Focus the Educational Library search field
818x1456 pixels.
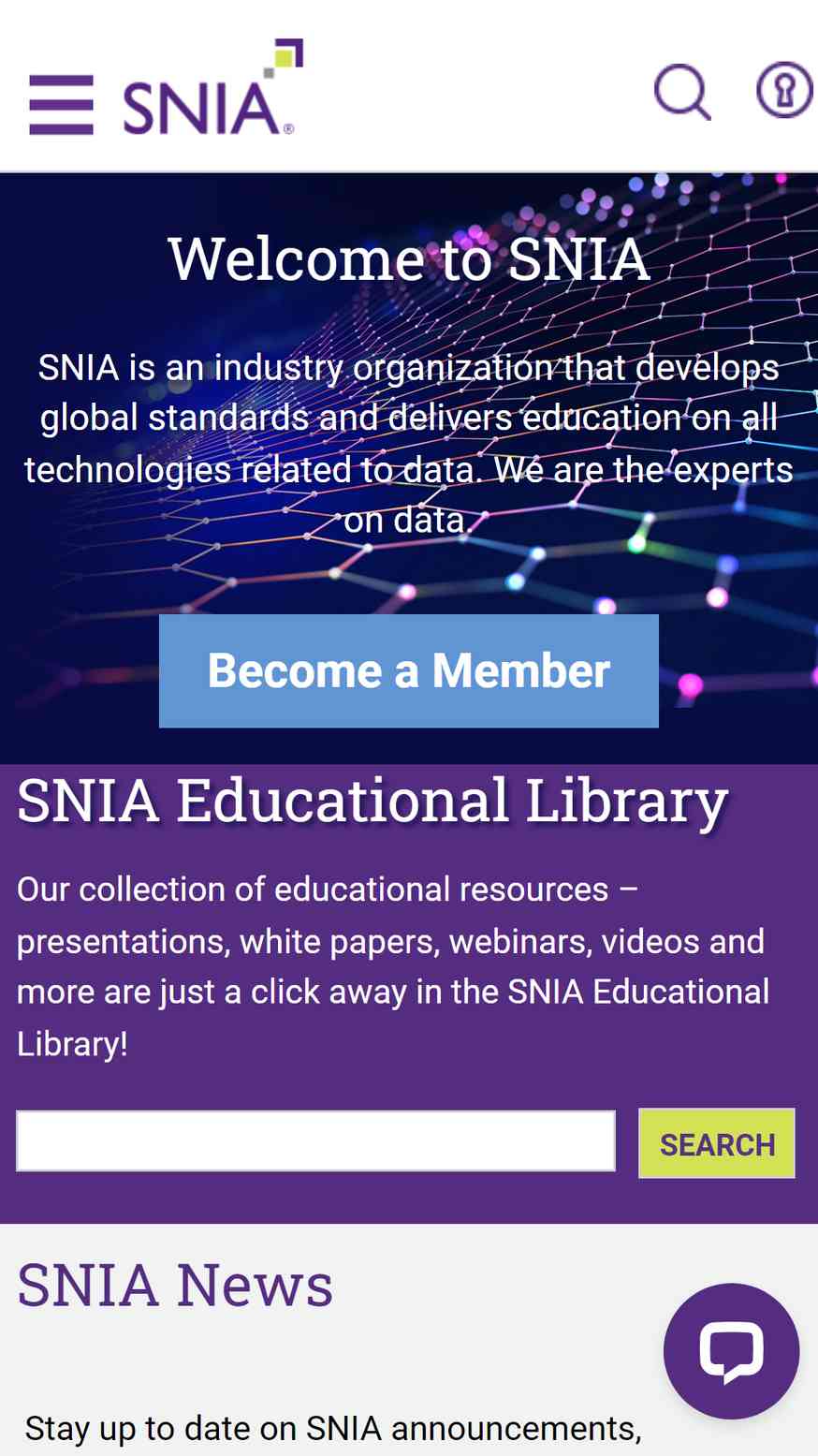[315, 1140]
